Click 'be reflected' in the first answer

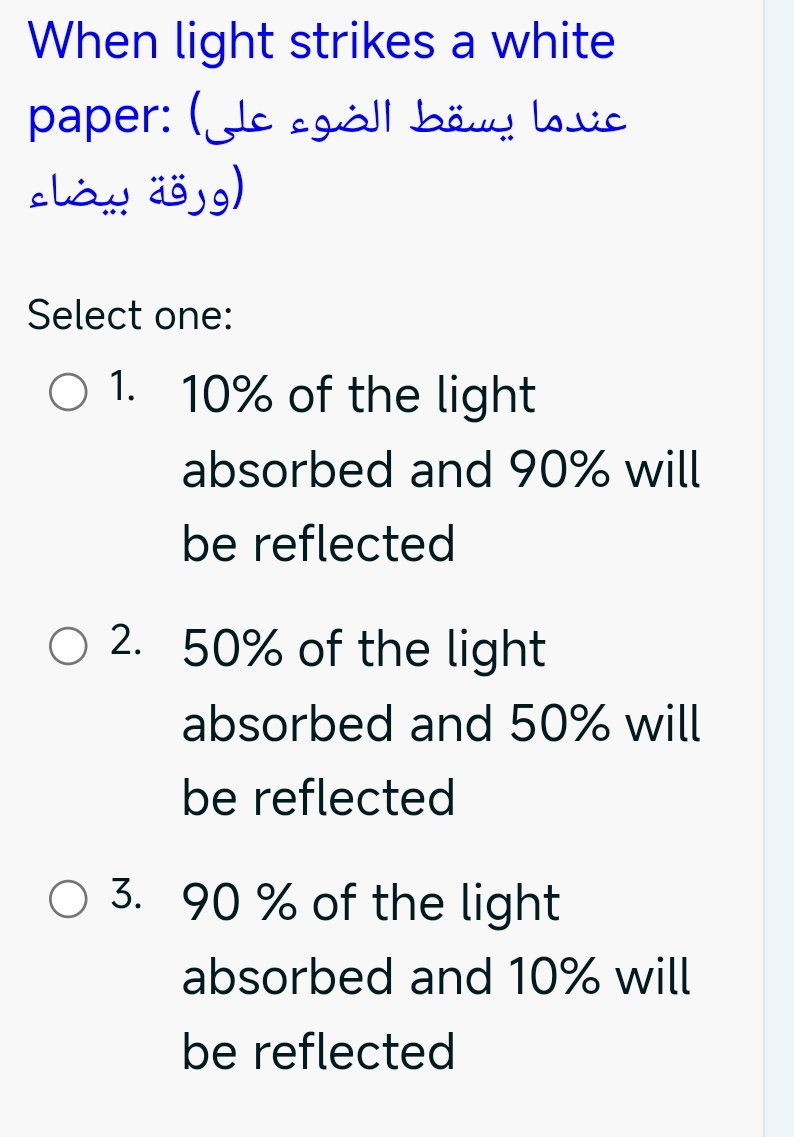pyautogui.click(x=317, y=544)
